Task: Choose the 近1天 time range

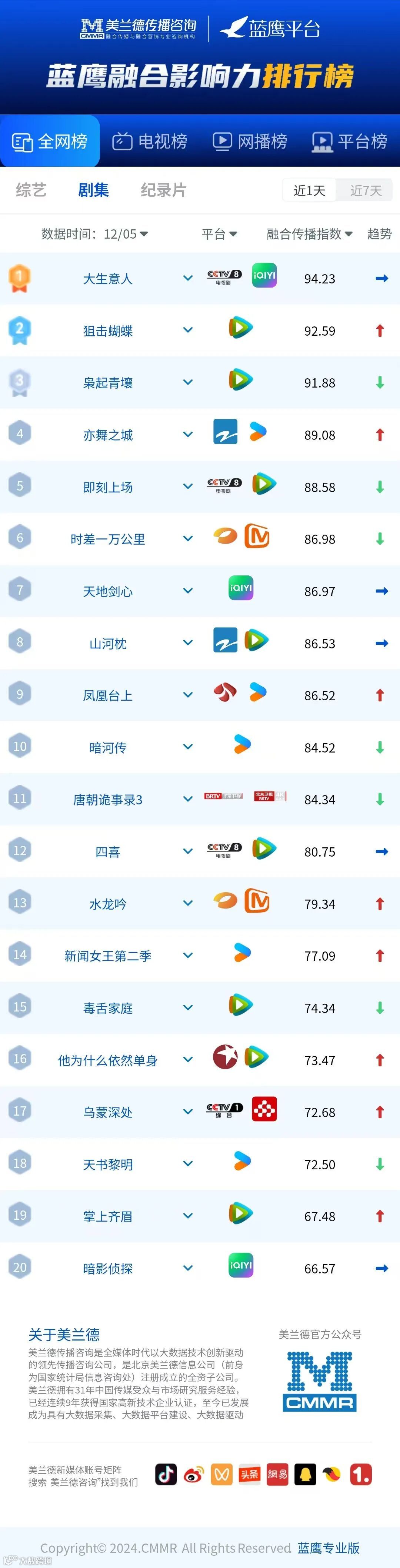Action: (309, 190)
